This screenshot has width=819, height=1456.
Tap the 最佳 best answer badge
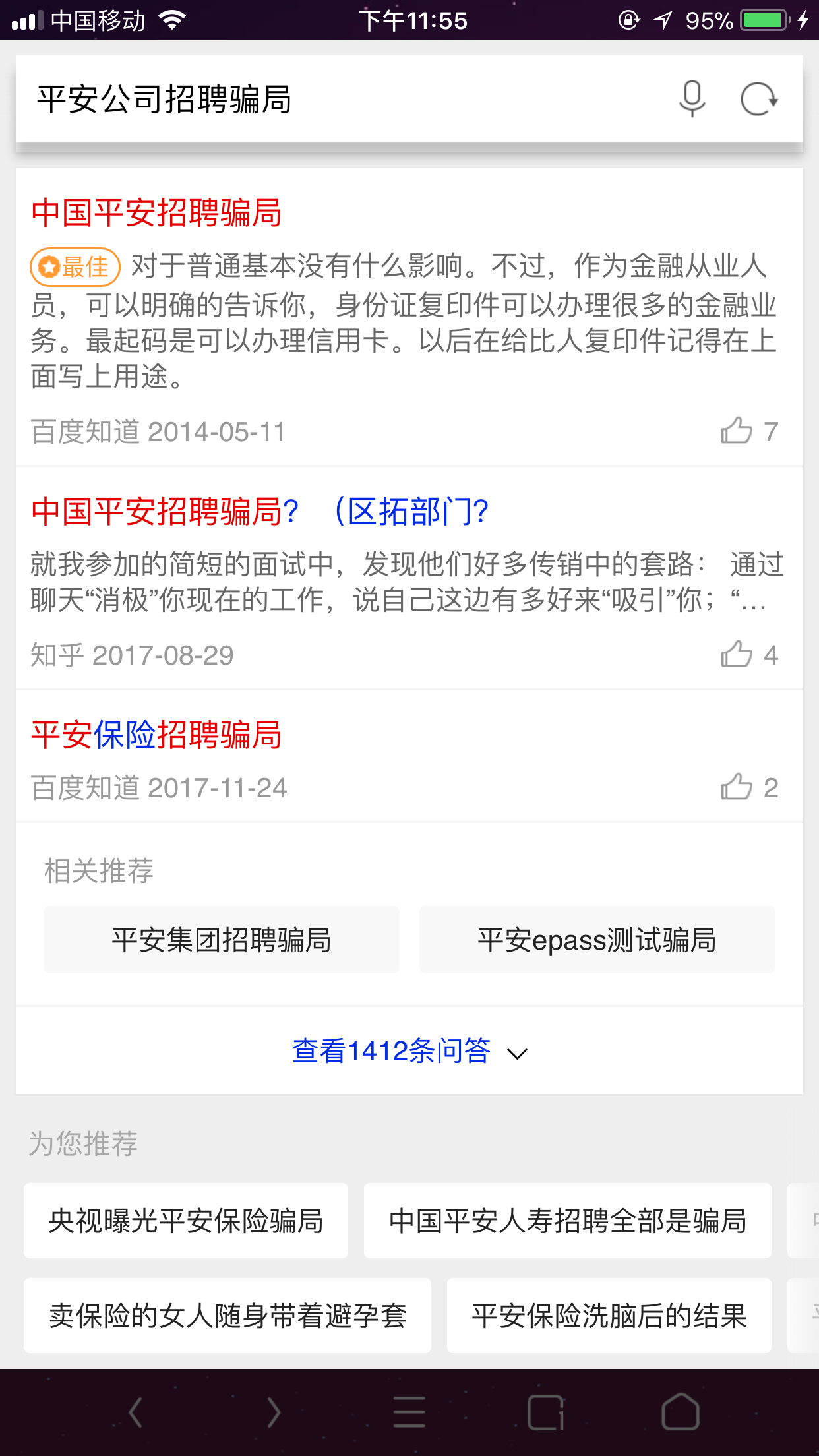tap(75, 266)
